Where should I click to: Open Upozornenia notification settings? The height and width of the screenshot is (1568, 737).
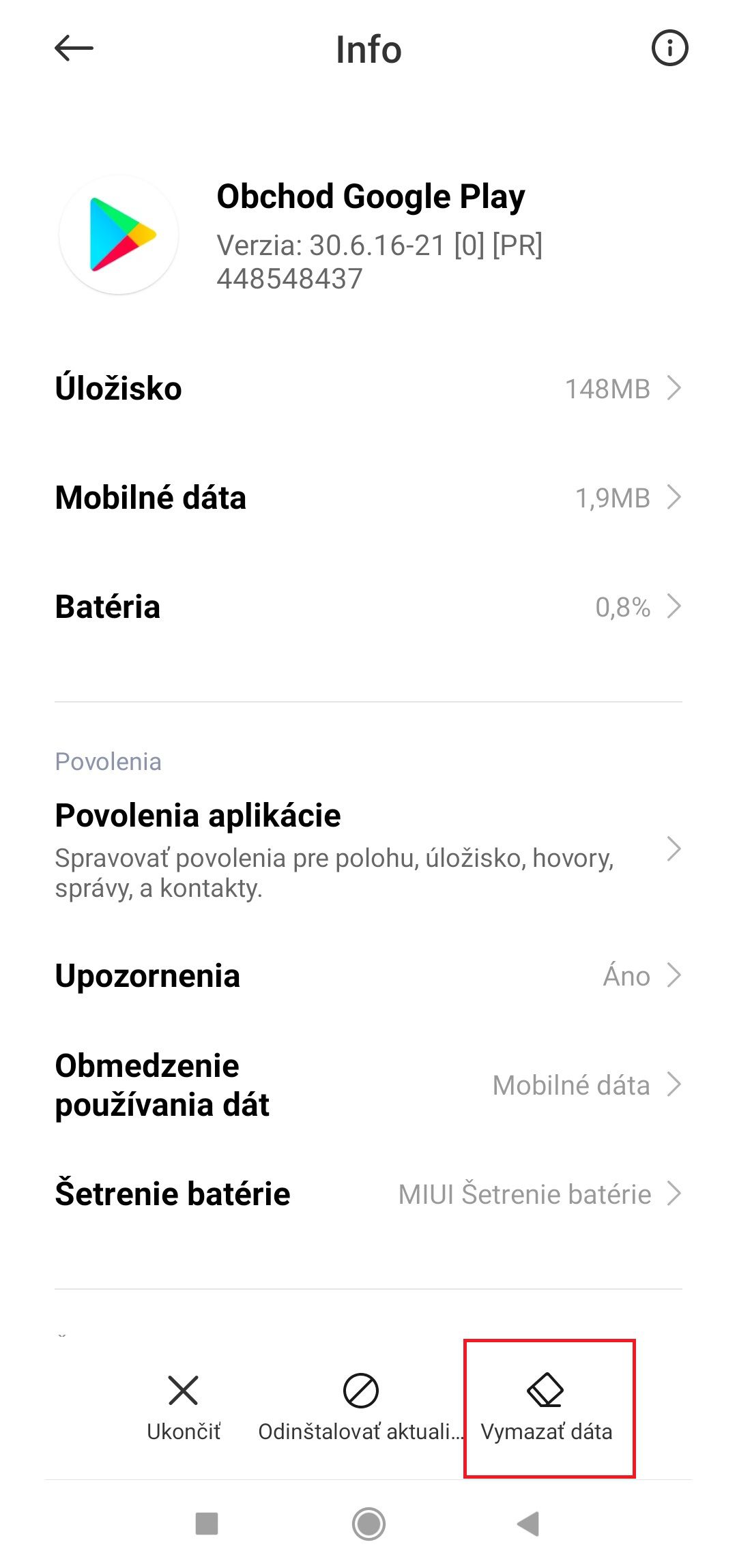pyautogui.click(x=369, y=976)
